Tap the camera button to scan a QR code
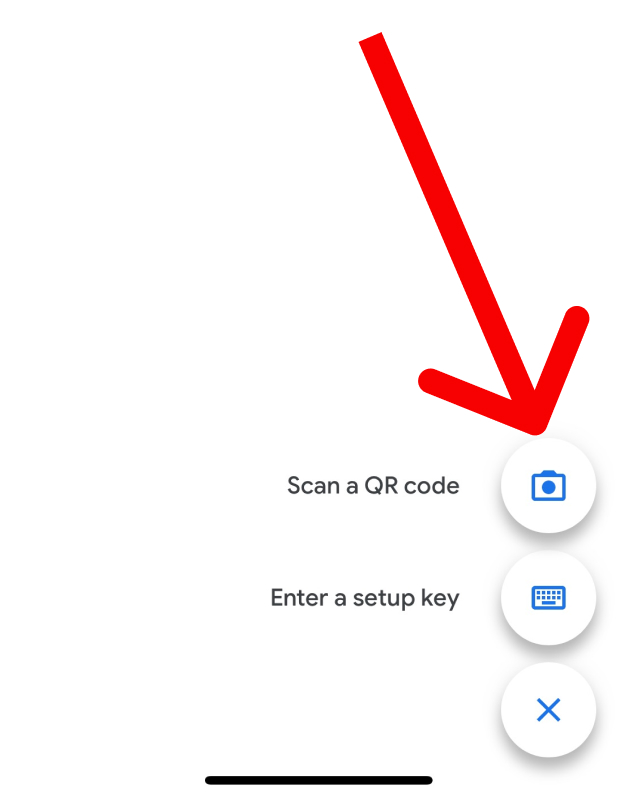The image size is (637, 798). 548,486
